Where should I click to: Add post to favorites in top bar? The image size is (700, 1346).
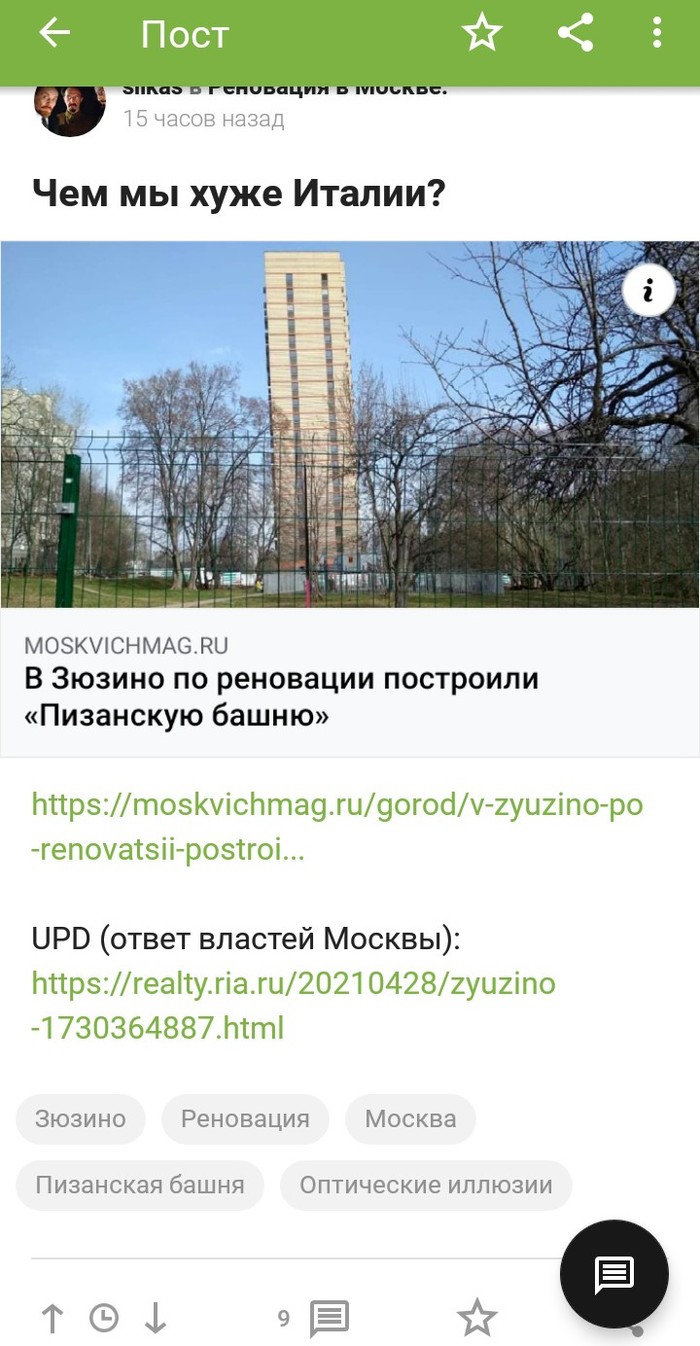pyautogui.click(x=481, y=34)
